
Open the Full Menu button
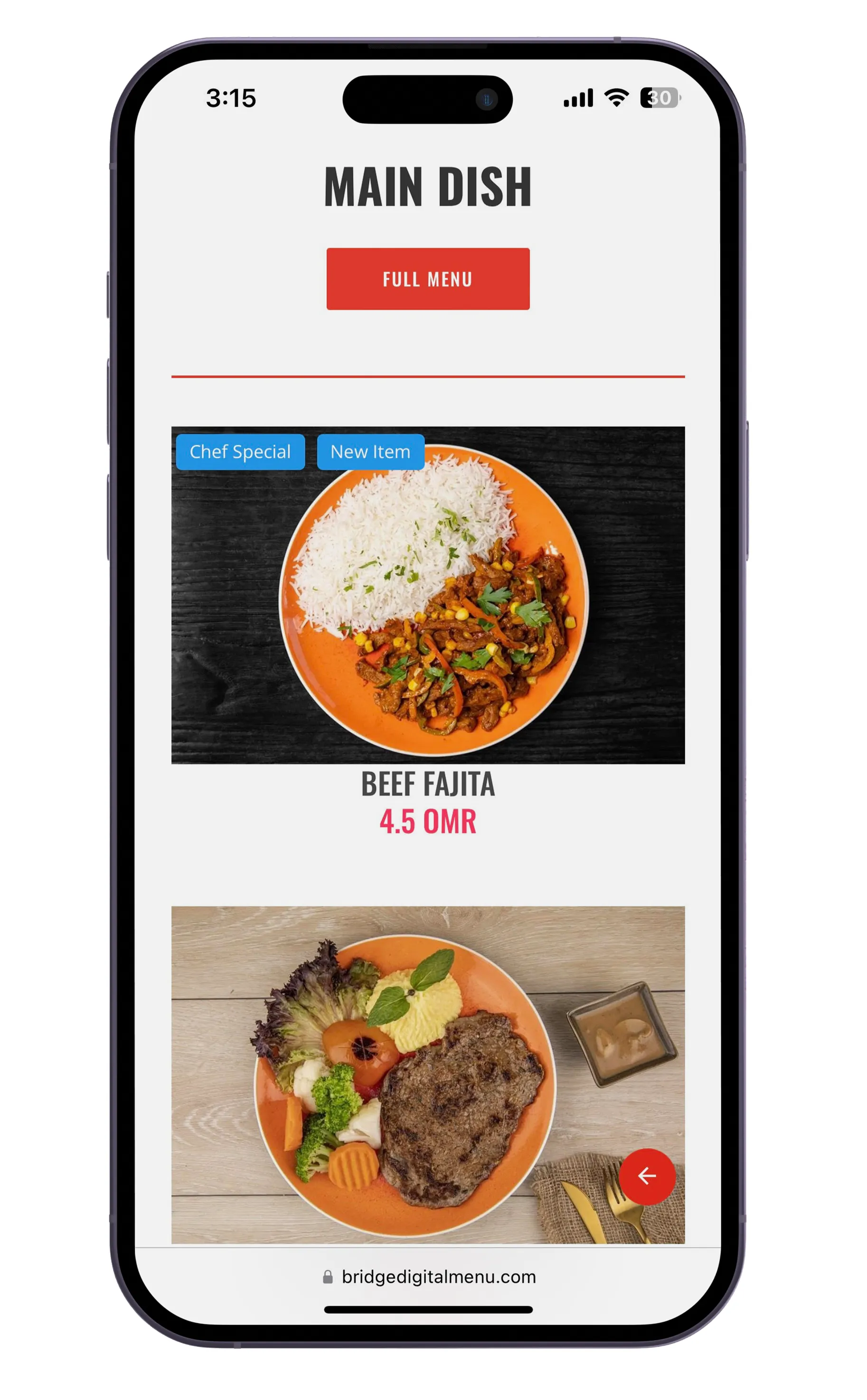pyautogui.click(x=428, y=279)
